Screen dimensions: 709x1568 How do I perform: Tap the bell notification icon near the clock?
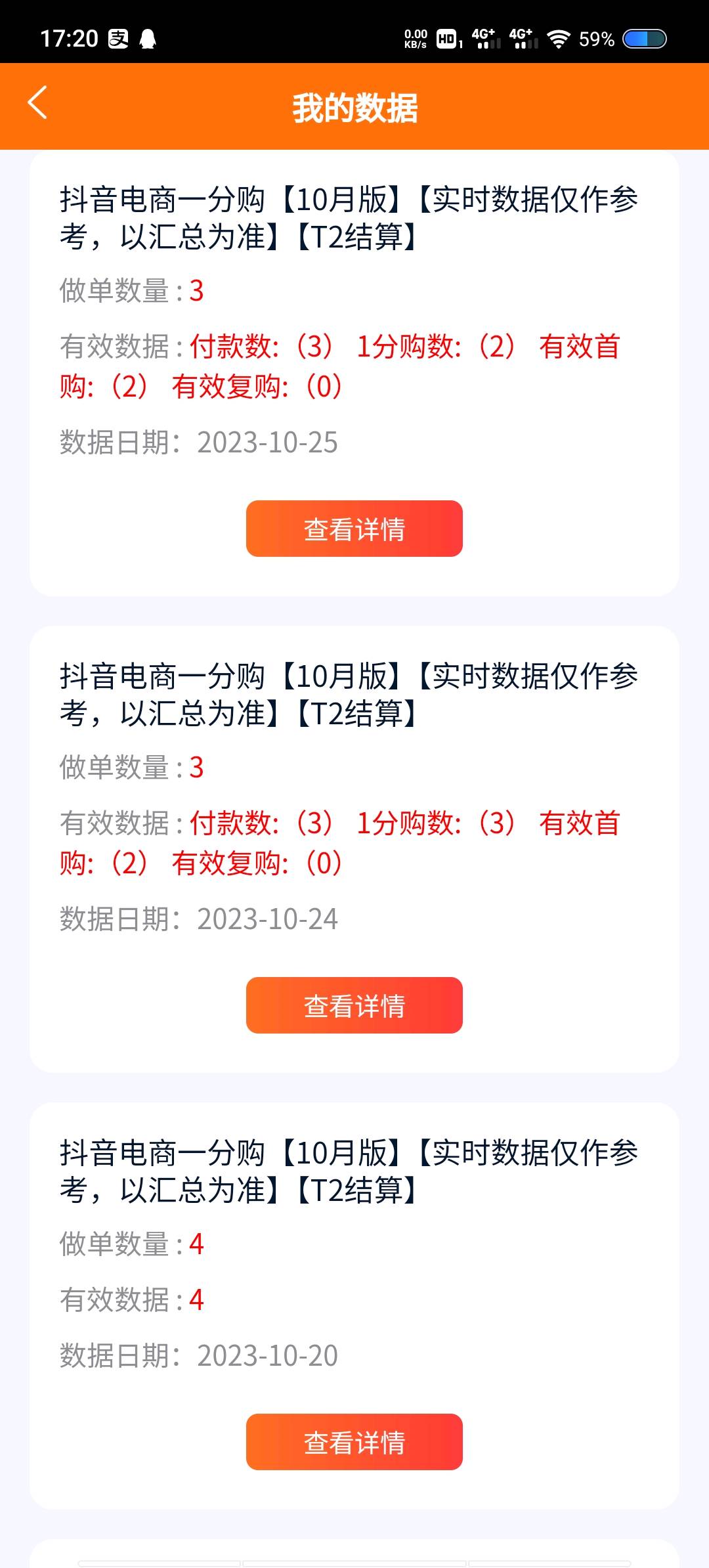[147, 38]
